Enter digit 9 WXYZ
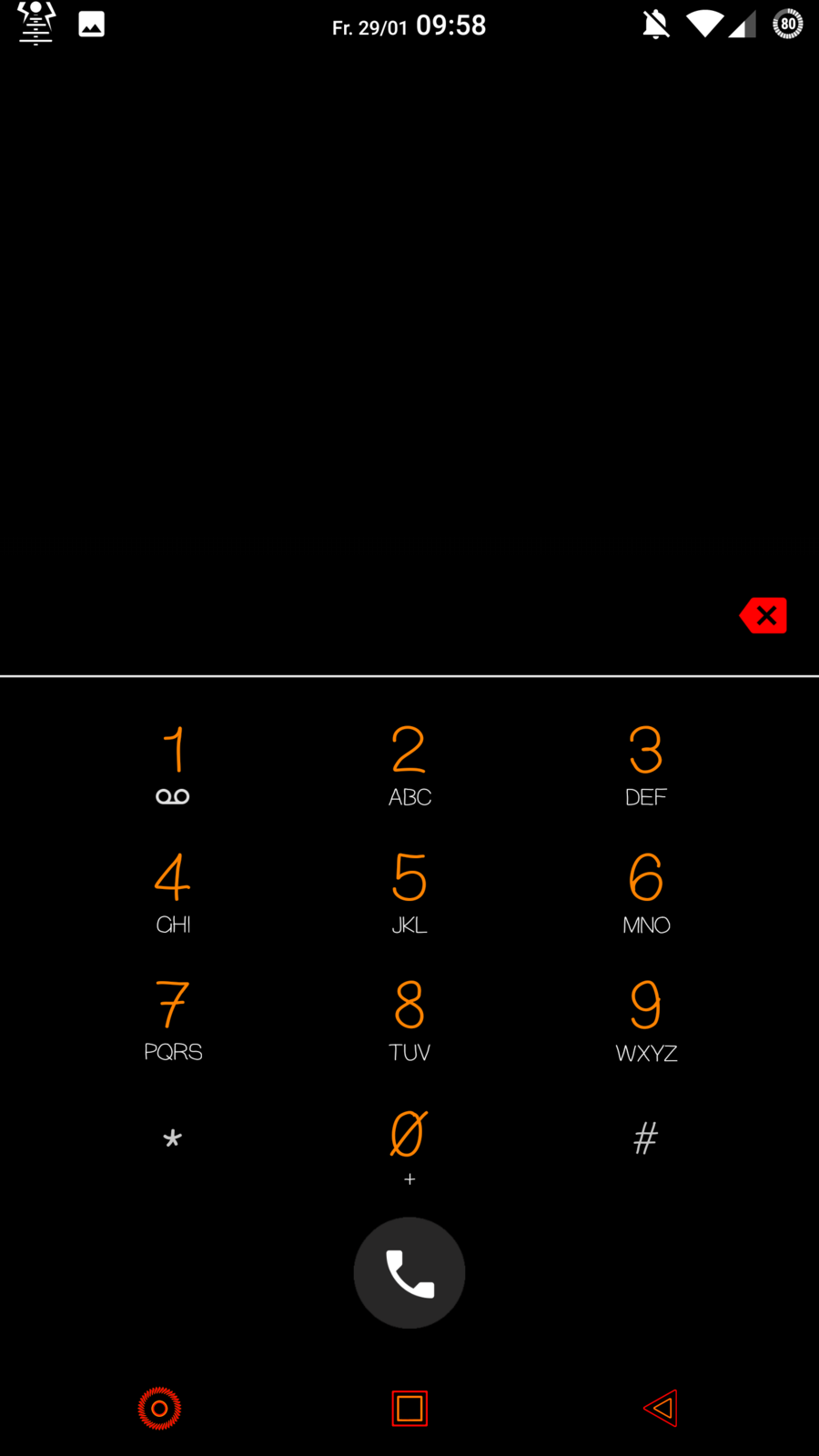The width and height of the screenshot is (819, 1456). [x=646, y=1019]
